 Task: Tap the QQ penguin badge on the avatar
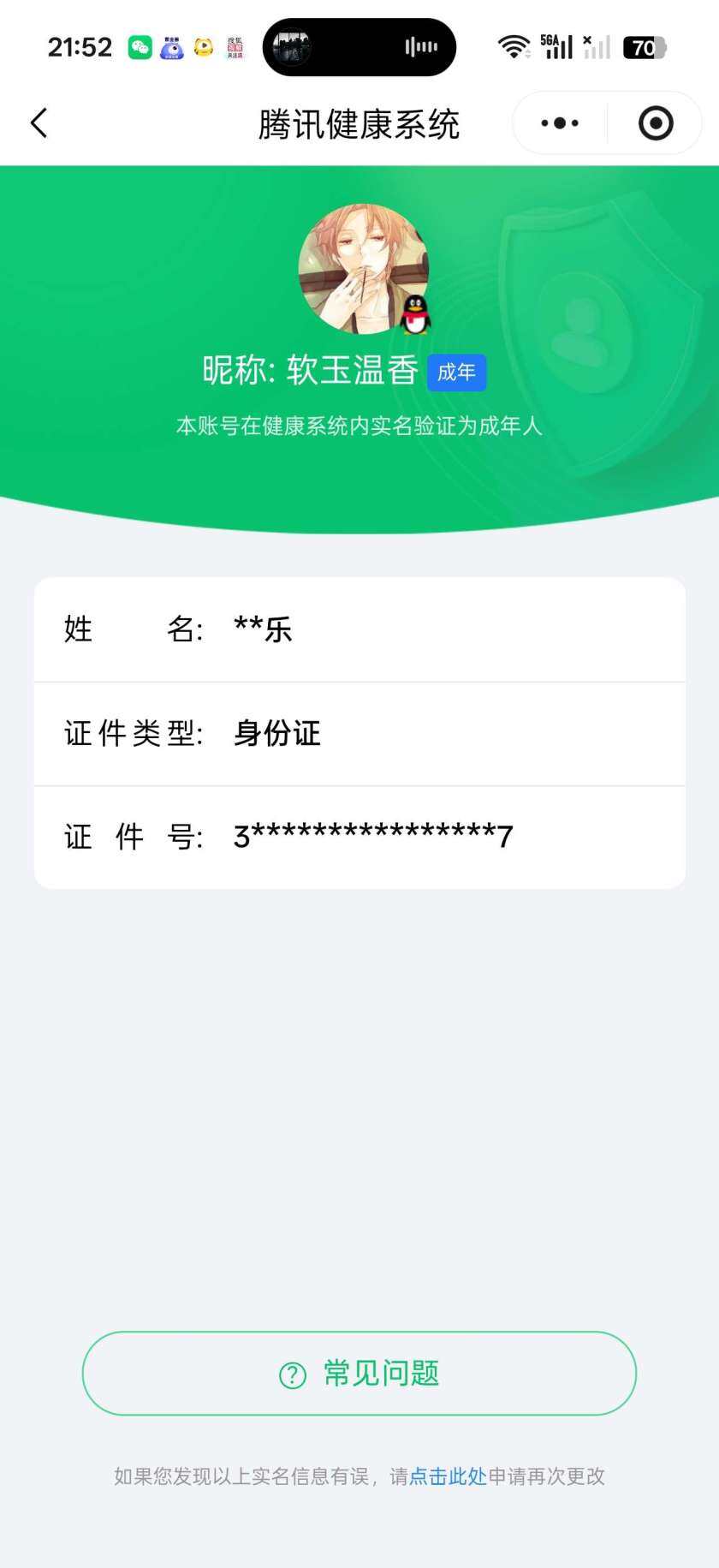point(413,314)
